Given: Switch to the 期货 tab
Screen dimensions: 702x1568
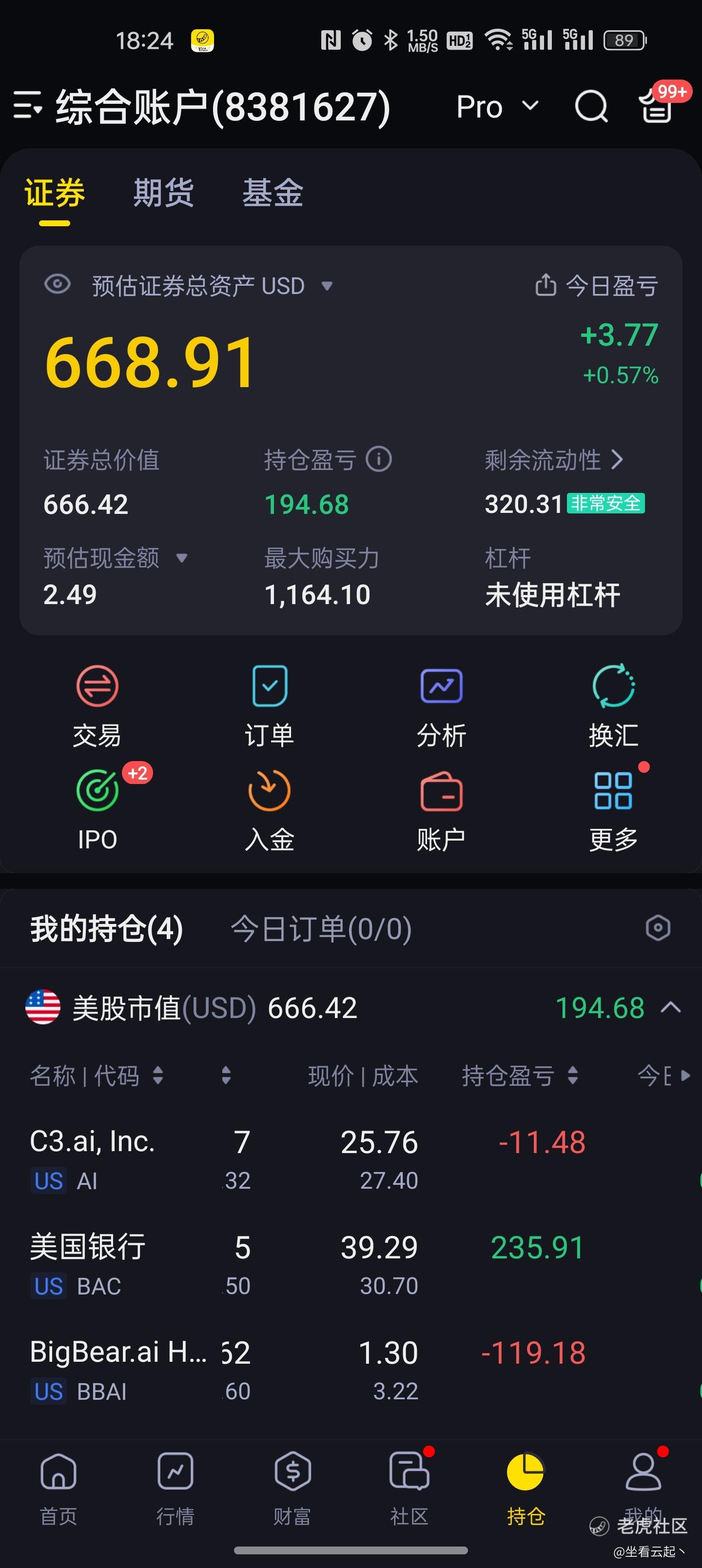Looking at the screenshot, I should pos(163,193).
